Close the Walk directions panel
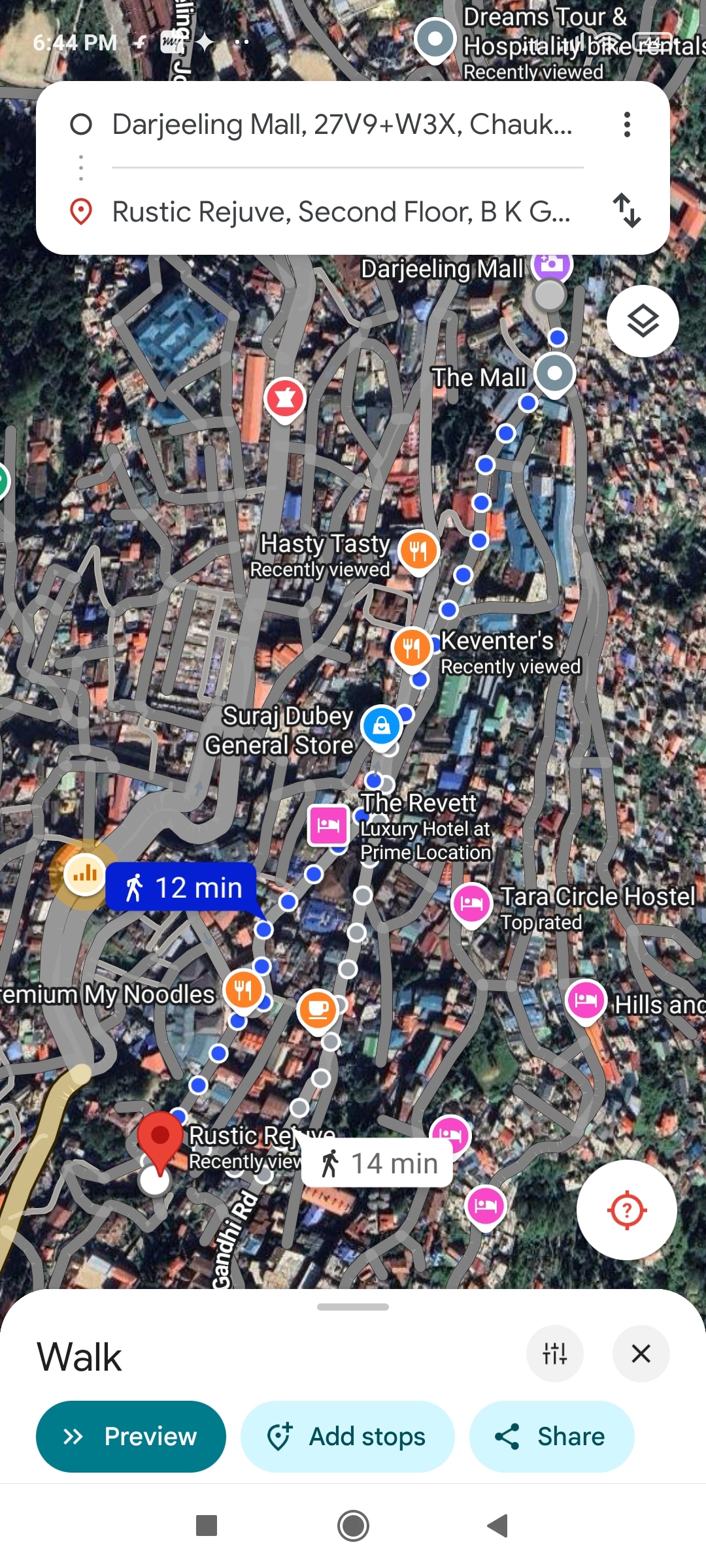The height and width of the screenshot is (1568, 706). (x=641, y=1354)
